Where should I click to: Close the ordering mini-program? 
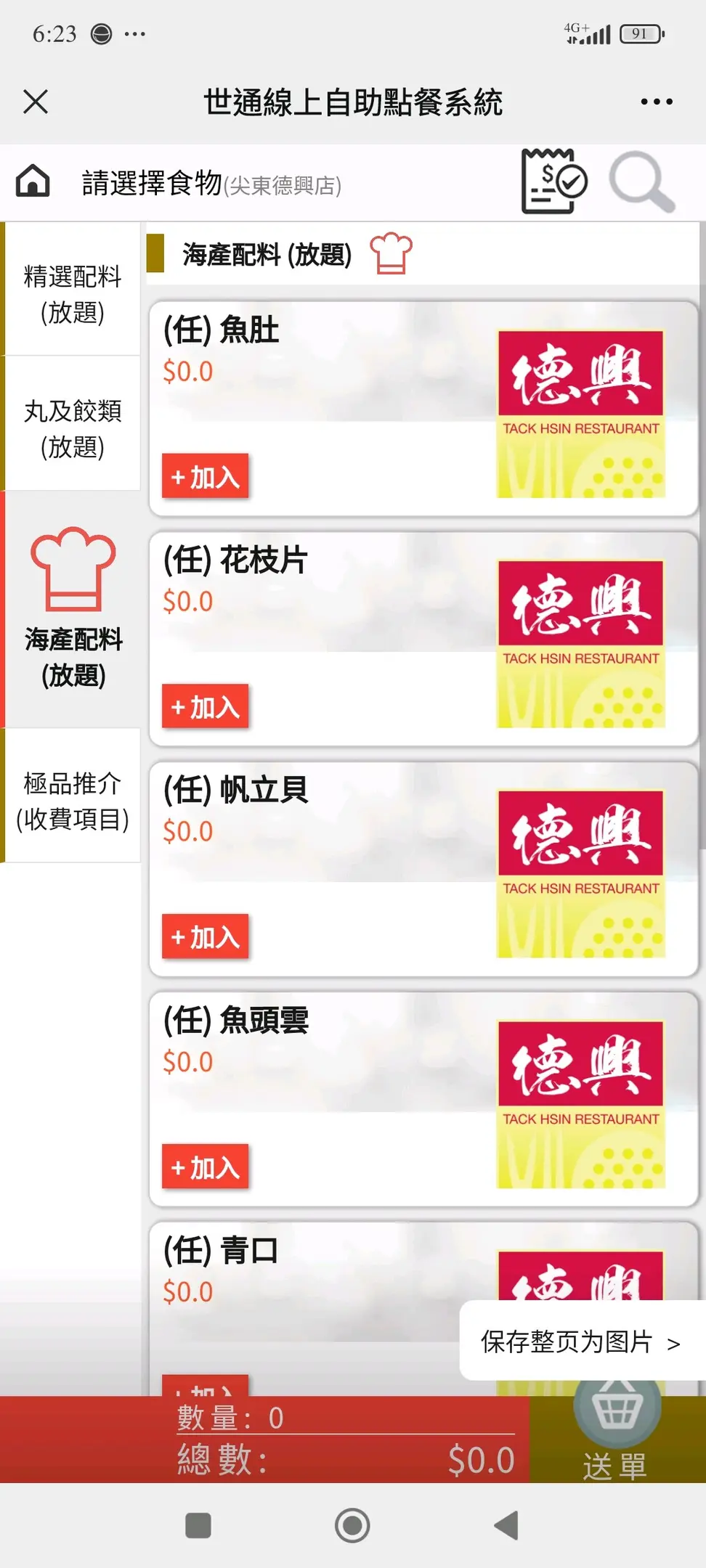pyautogui.click(x=36, y=102)
